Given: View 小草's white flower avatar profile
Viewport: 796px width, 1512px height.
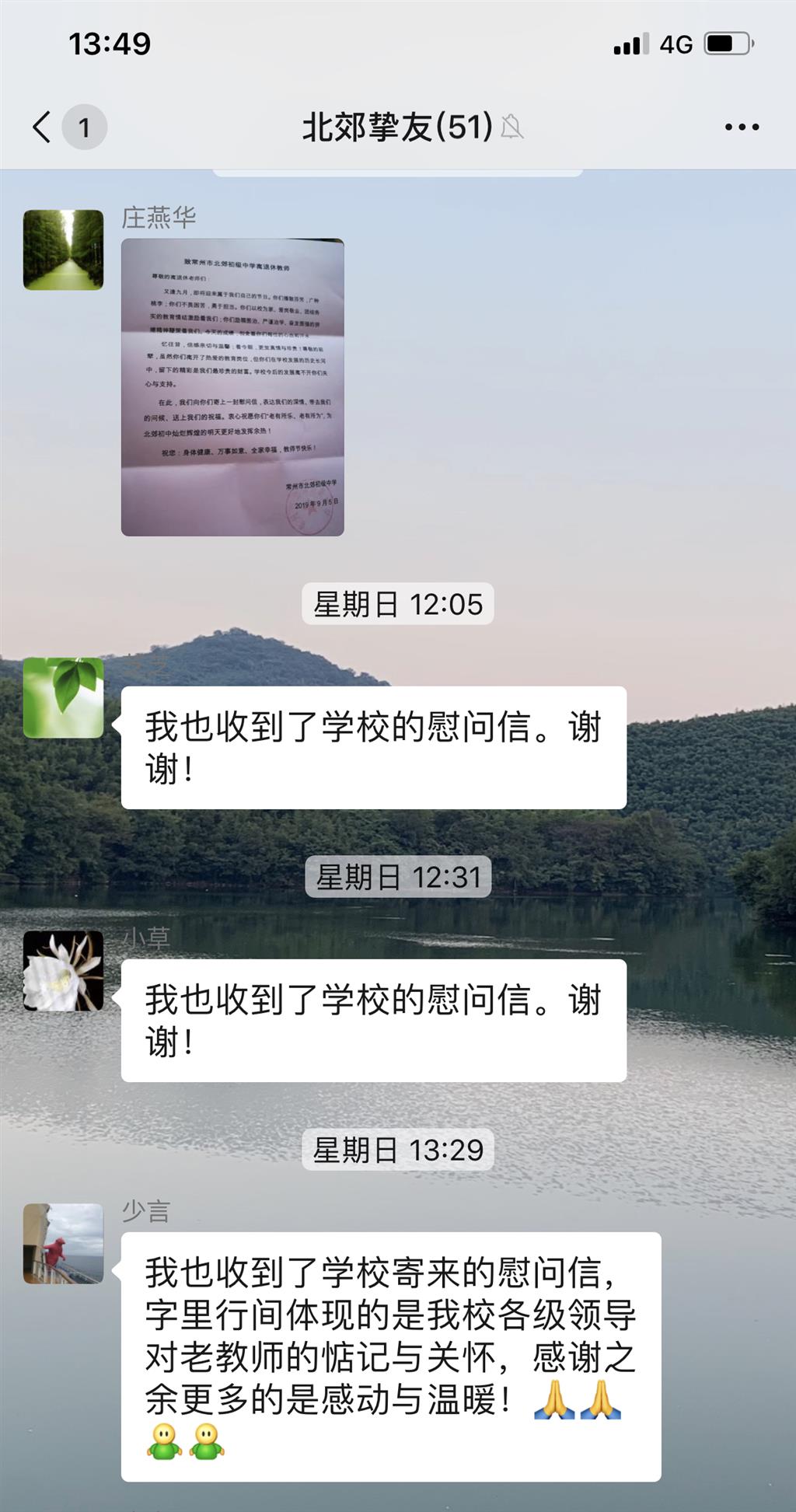Looking at the screenshot, I should (63, 970).
